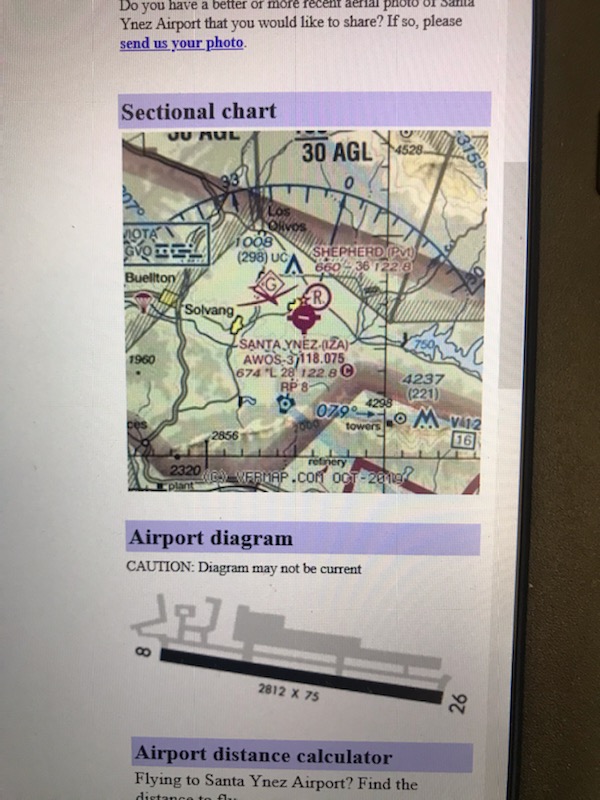Open the 'send us your photo' link
This screenshot has height=800, width=600.
(181, 44)
